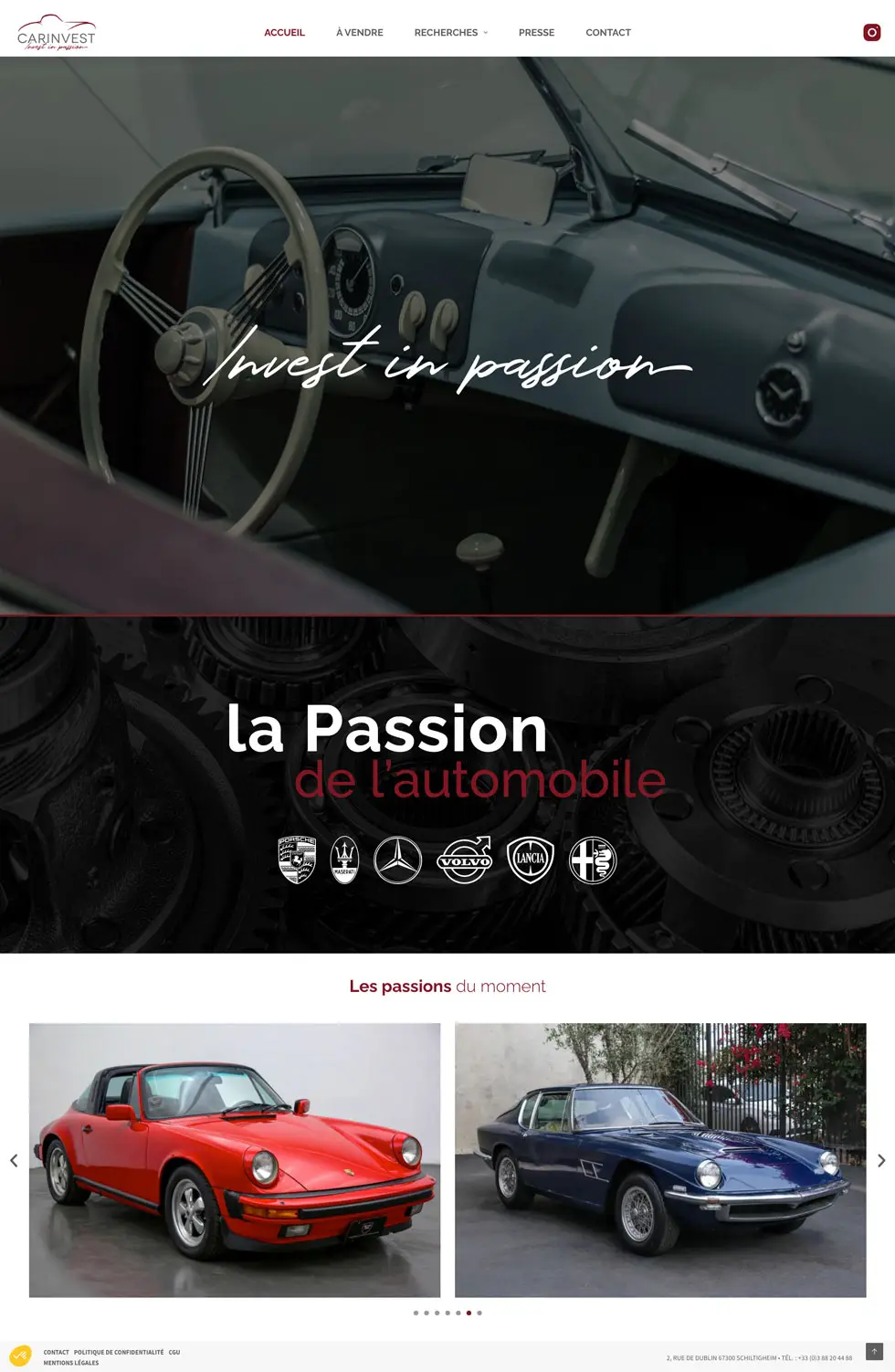
Task: Open the Instagram icon in the header
Action: pyautogui.click(x=871, y=32)
